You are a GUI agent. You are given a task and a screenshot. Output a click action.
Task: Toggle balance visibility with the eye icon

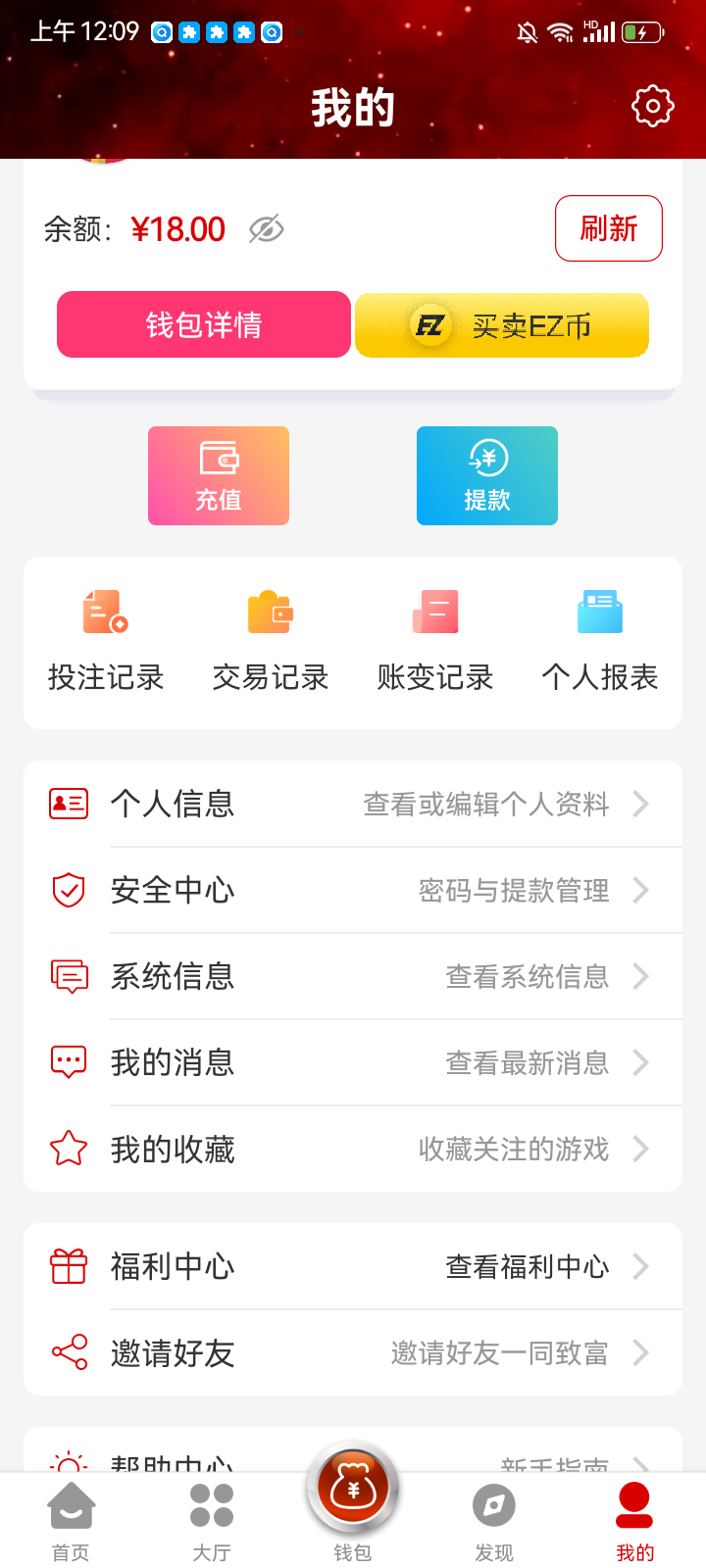(265, 228)
